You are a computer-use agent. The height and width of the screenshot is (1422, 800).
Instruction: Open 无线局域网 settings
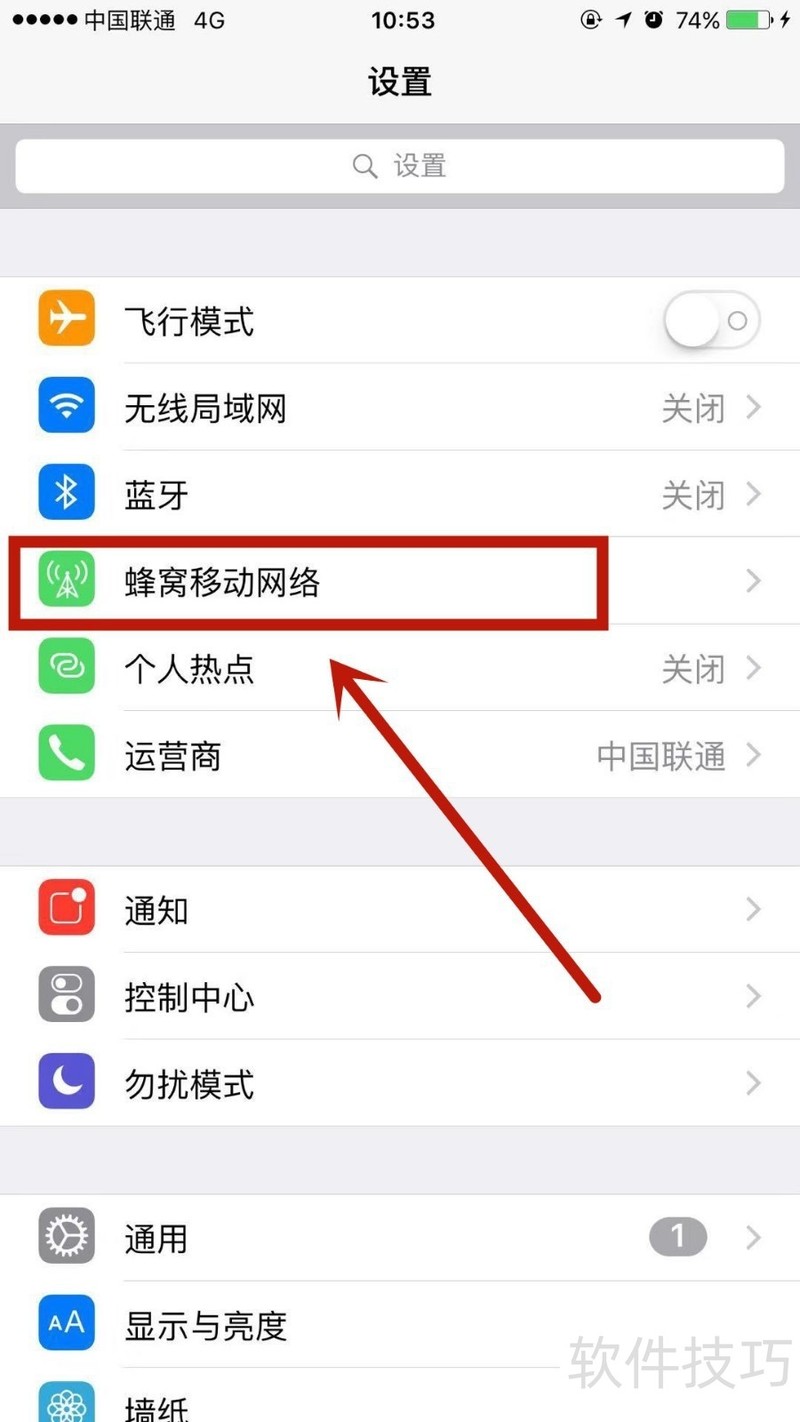pyautogui.click(x=400, y=408)
